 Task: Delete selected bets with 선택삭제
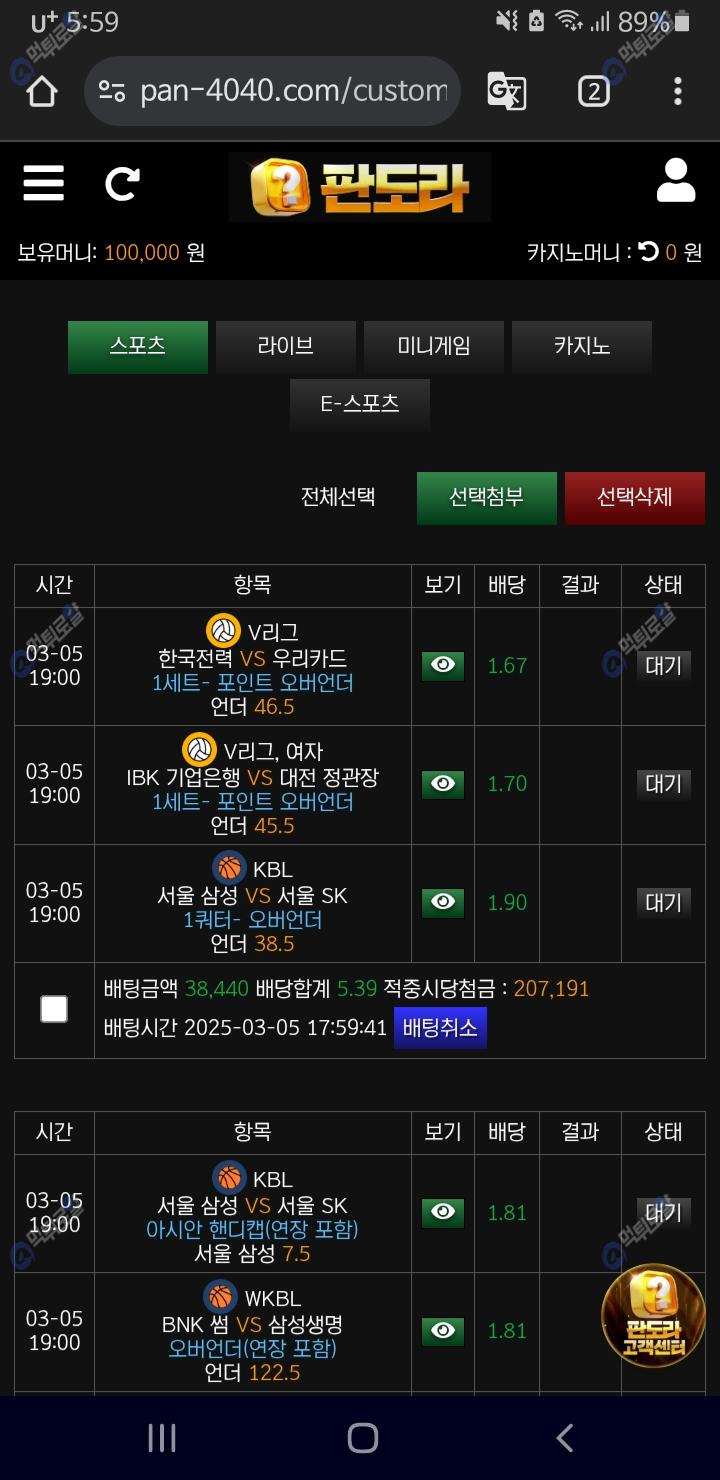[634, 497]
